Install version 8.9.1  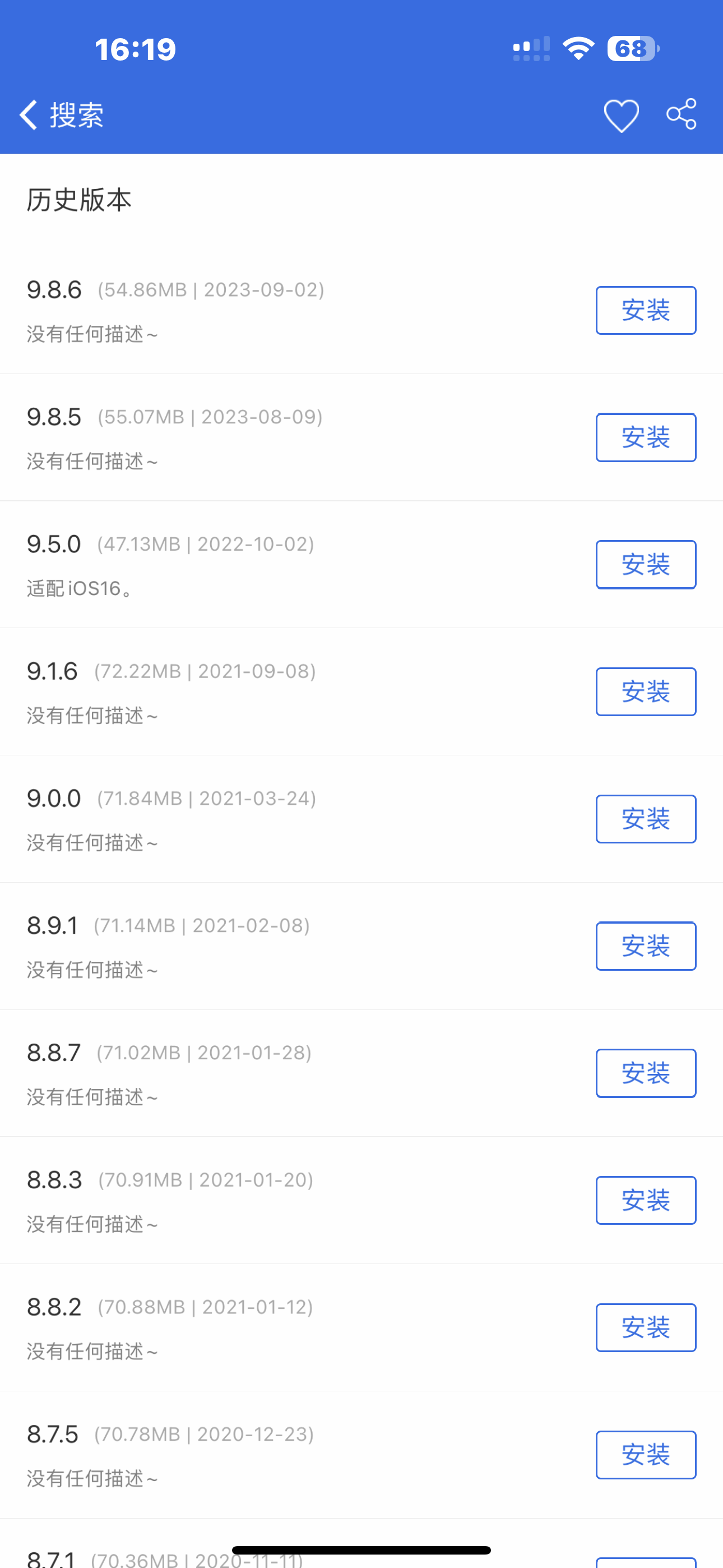pos(646,946)
